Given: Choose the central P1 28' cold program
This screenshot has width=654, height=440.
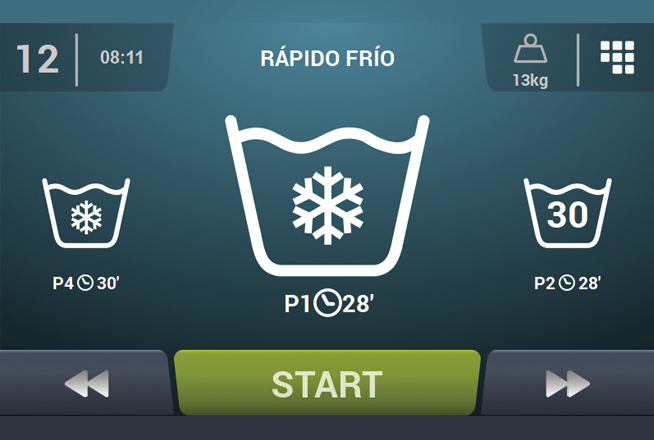Looking at the screenshot, I should (327, 200).
